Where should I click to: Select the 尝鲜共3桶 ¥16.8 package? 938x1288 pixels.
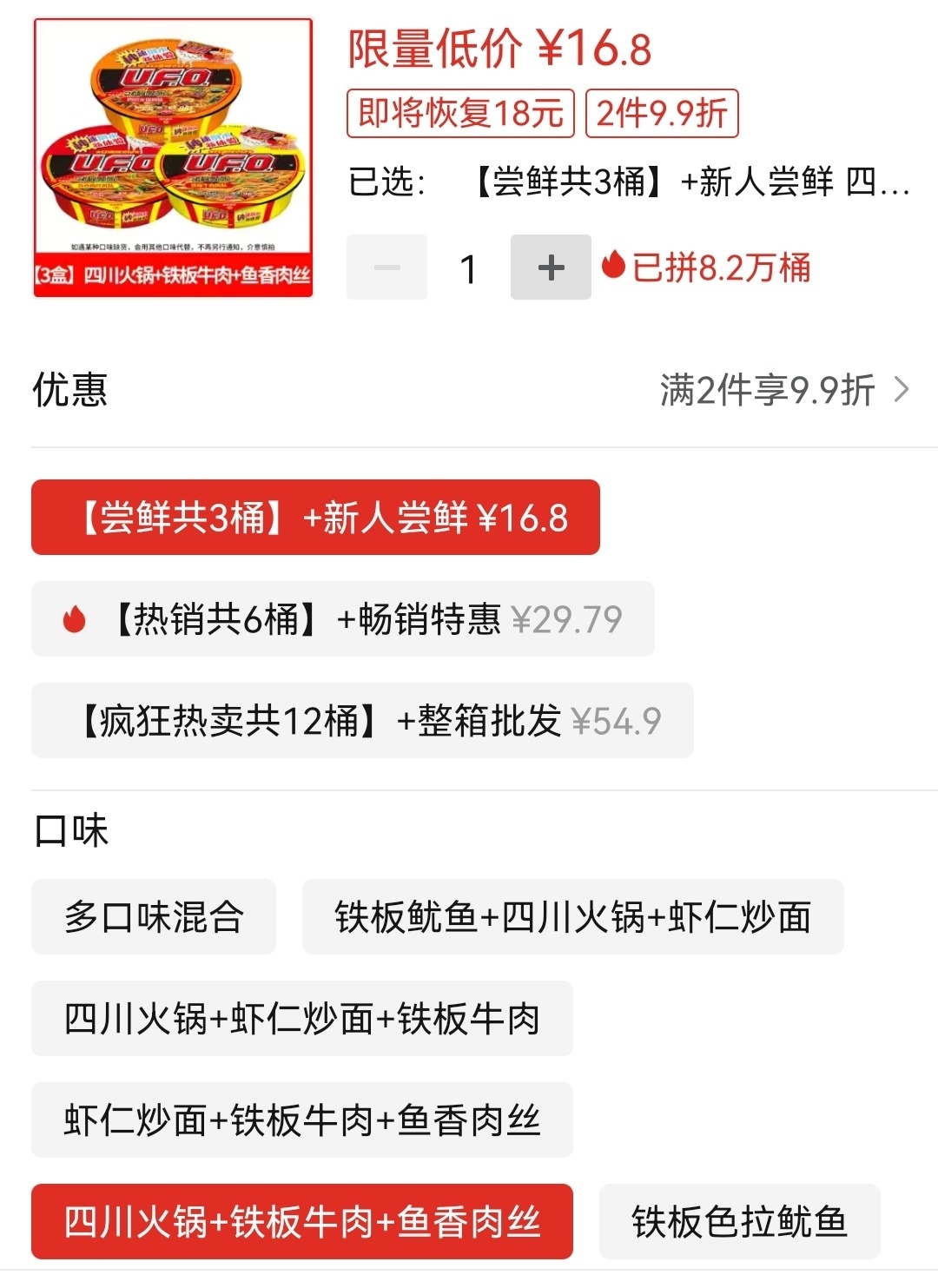pos(315,518)
